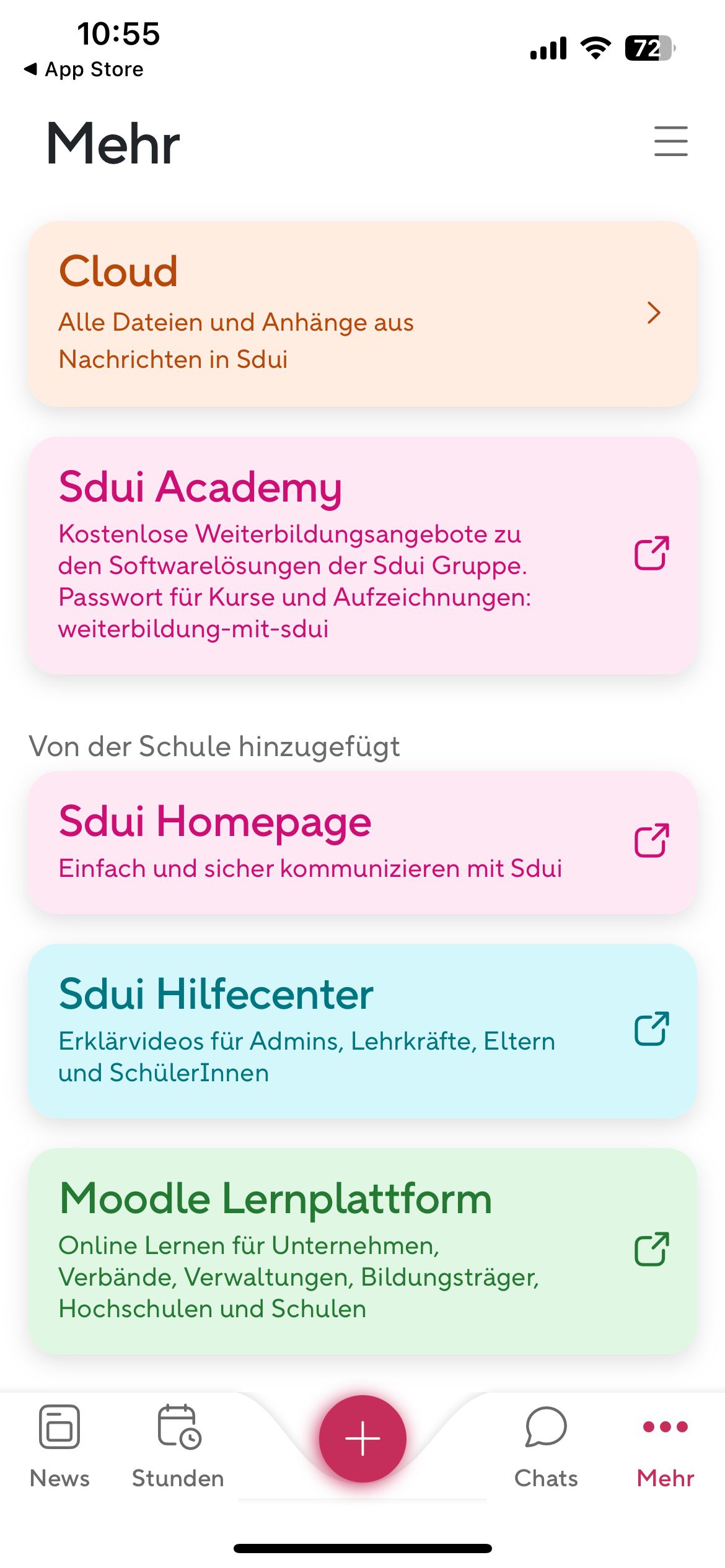Open the Sdui Homepage card
Image resolution: width=725 pixels, height=1568 pixels.
[362, 842]
